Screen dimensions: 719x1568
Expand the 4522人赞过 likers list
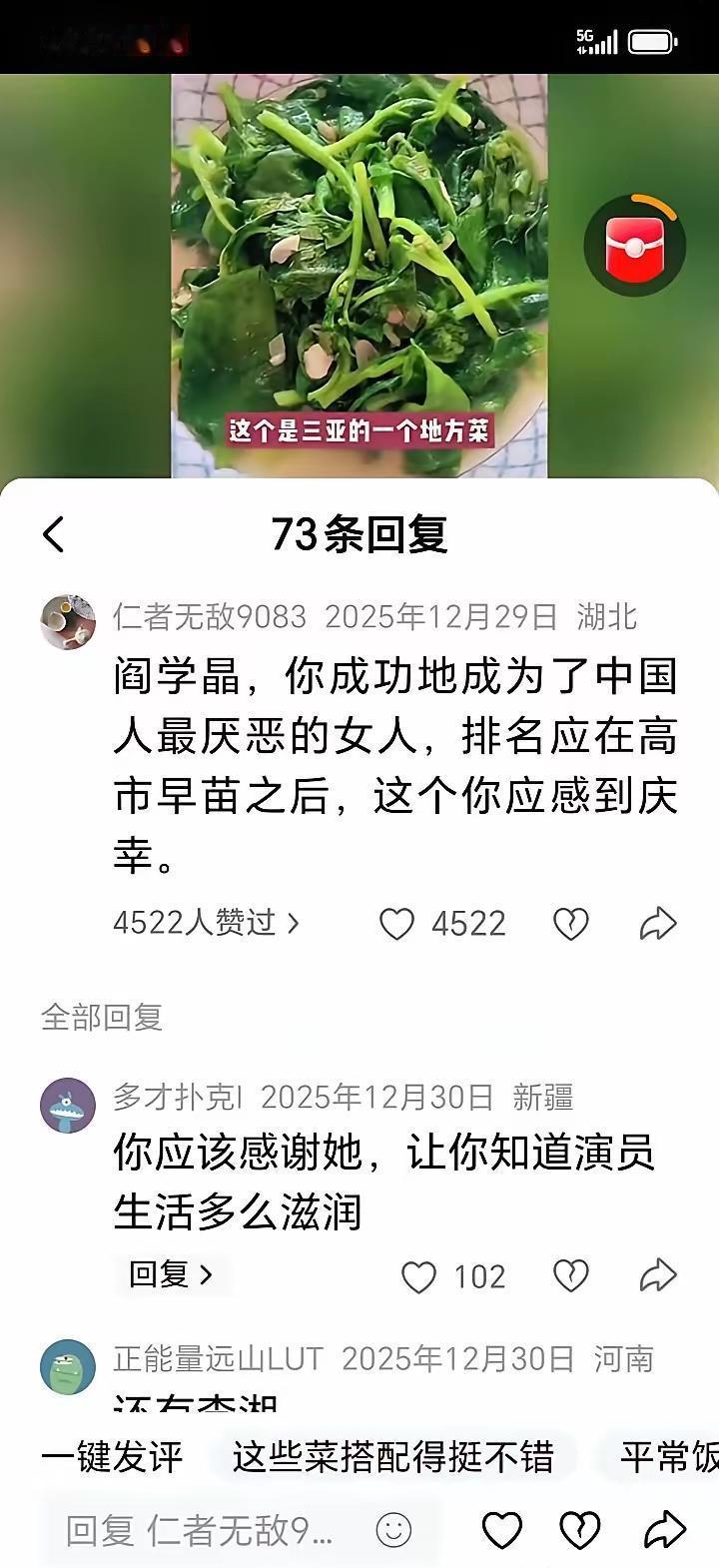pyautogui.click(x=202, y=924)
